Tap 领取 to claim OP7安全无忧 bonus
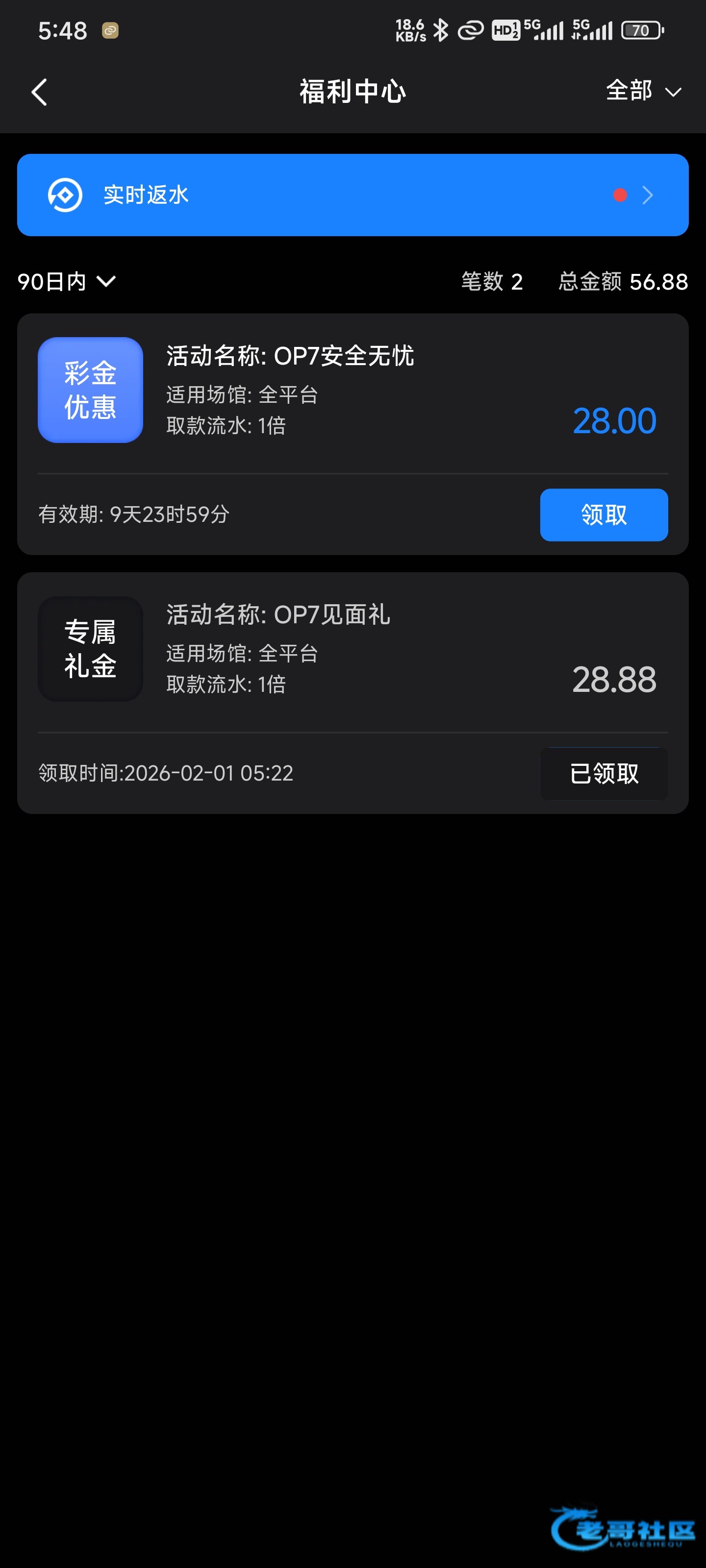Image resolution: width=706 pixels, height=1568 pixels. (x=603, y=514)
